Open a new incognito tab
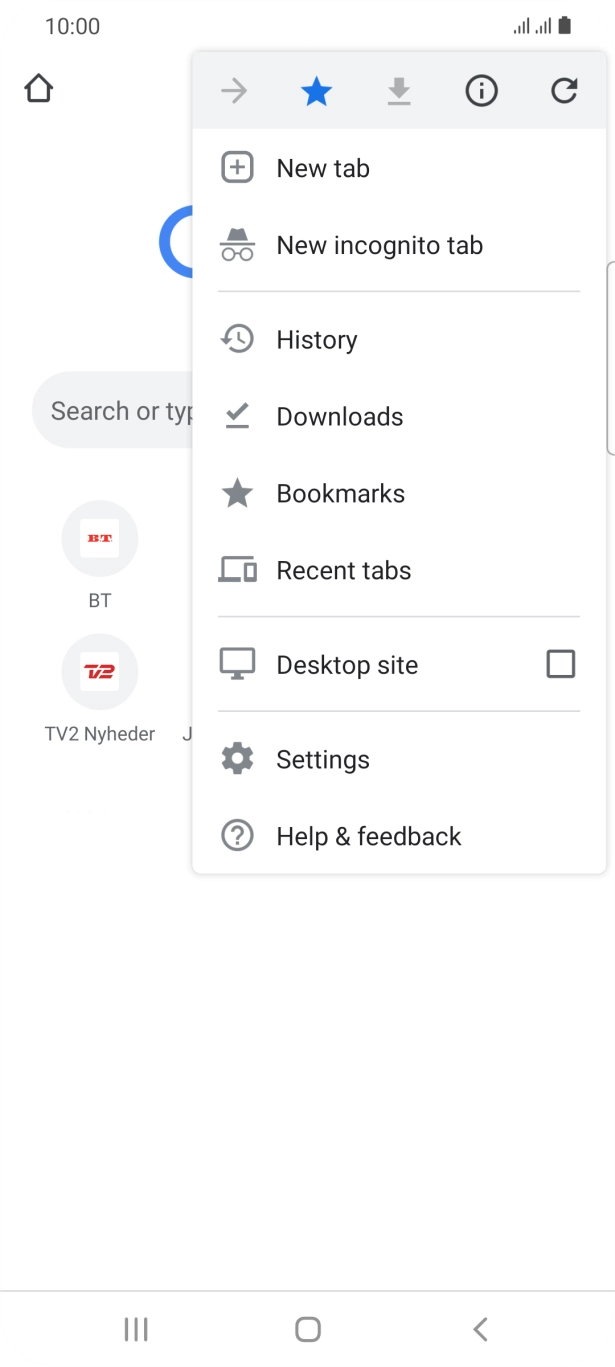615x1367 pixels. (379, 245)
